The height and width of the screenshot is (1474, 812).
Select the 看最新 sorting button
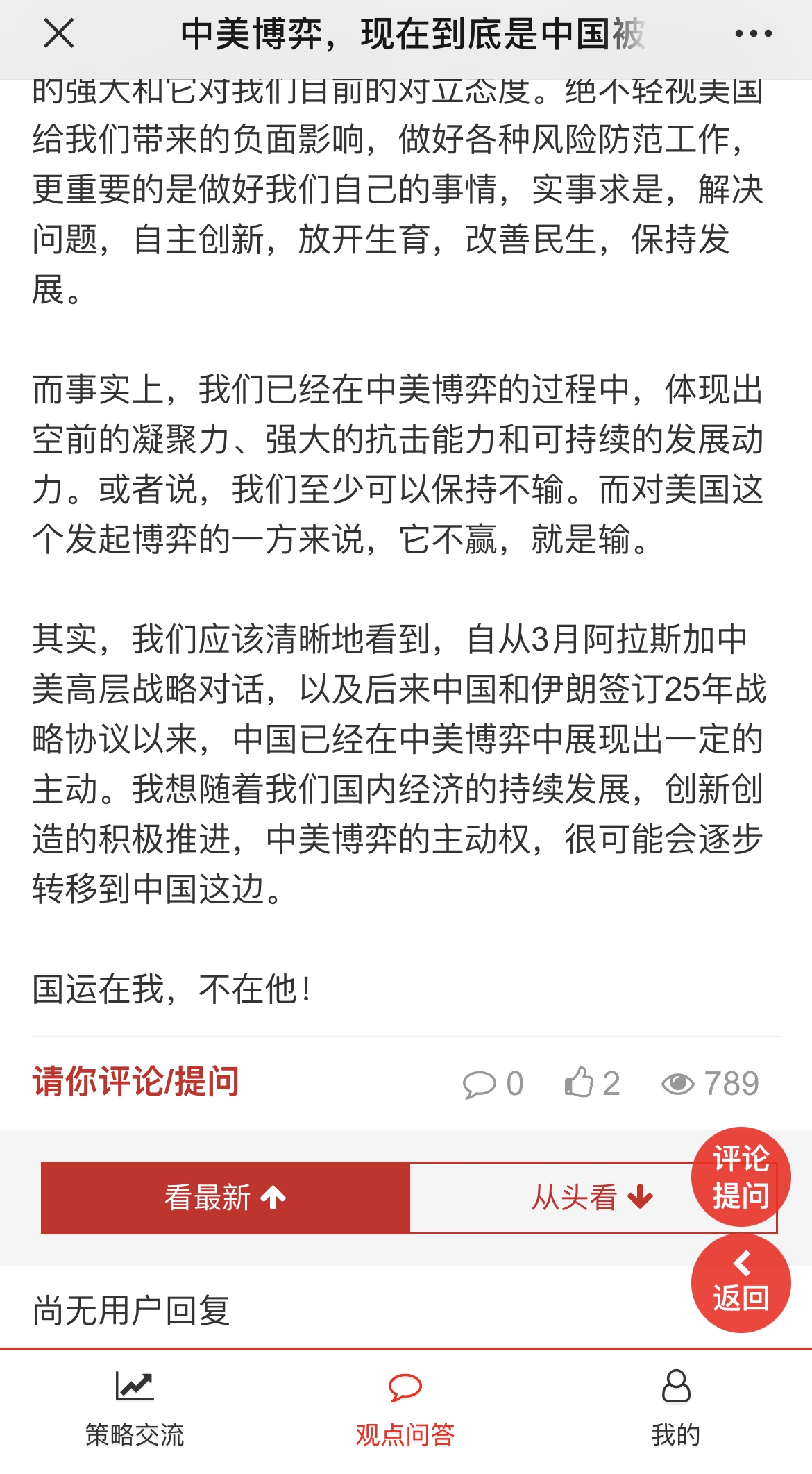pyautogui.click(x=226, y=1198)
